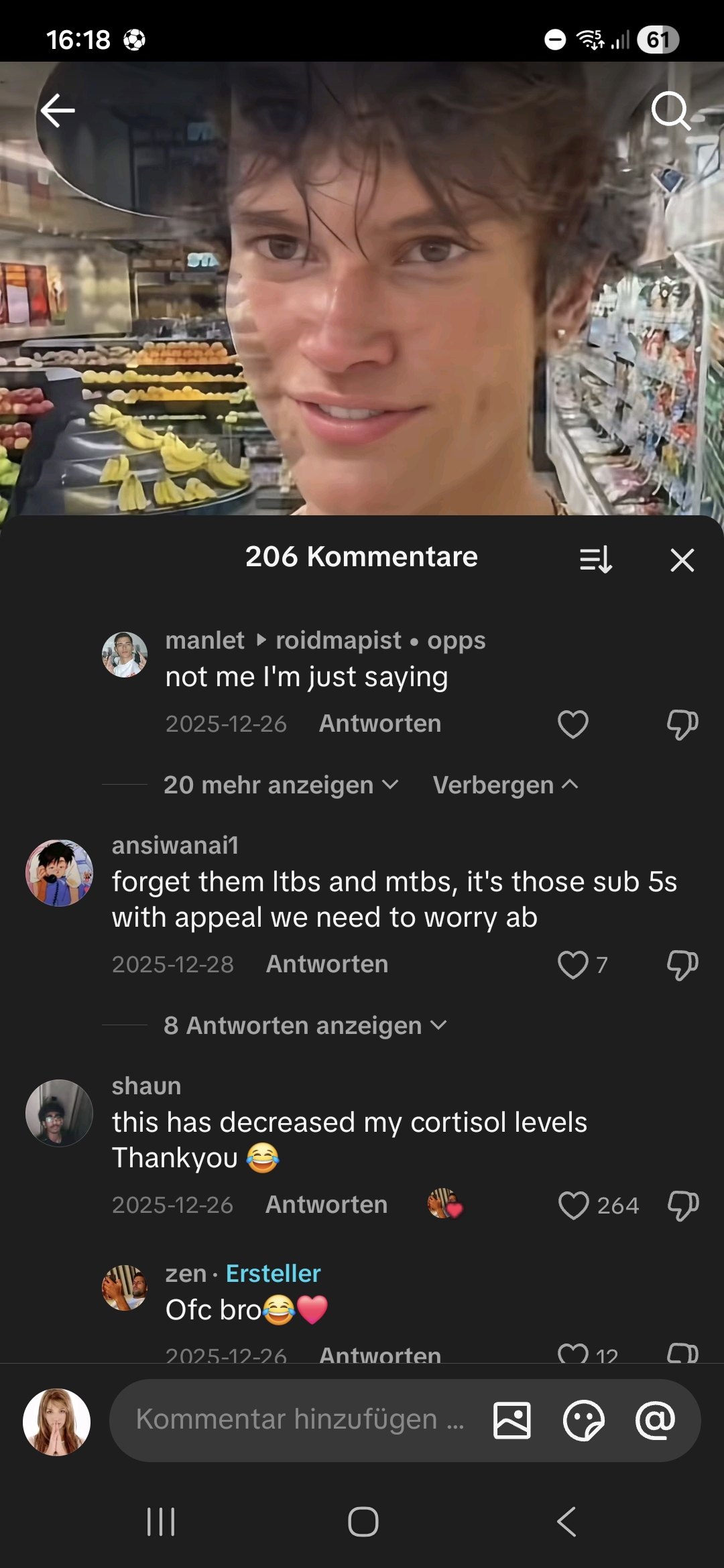The height and width of the screenshot is (1568, 724).
Task: Tap the Kommentar hinzufügen text field
Action: 295,1419
